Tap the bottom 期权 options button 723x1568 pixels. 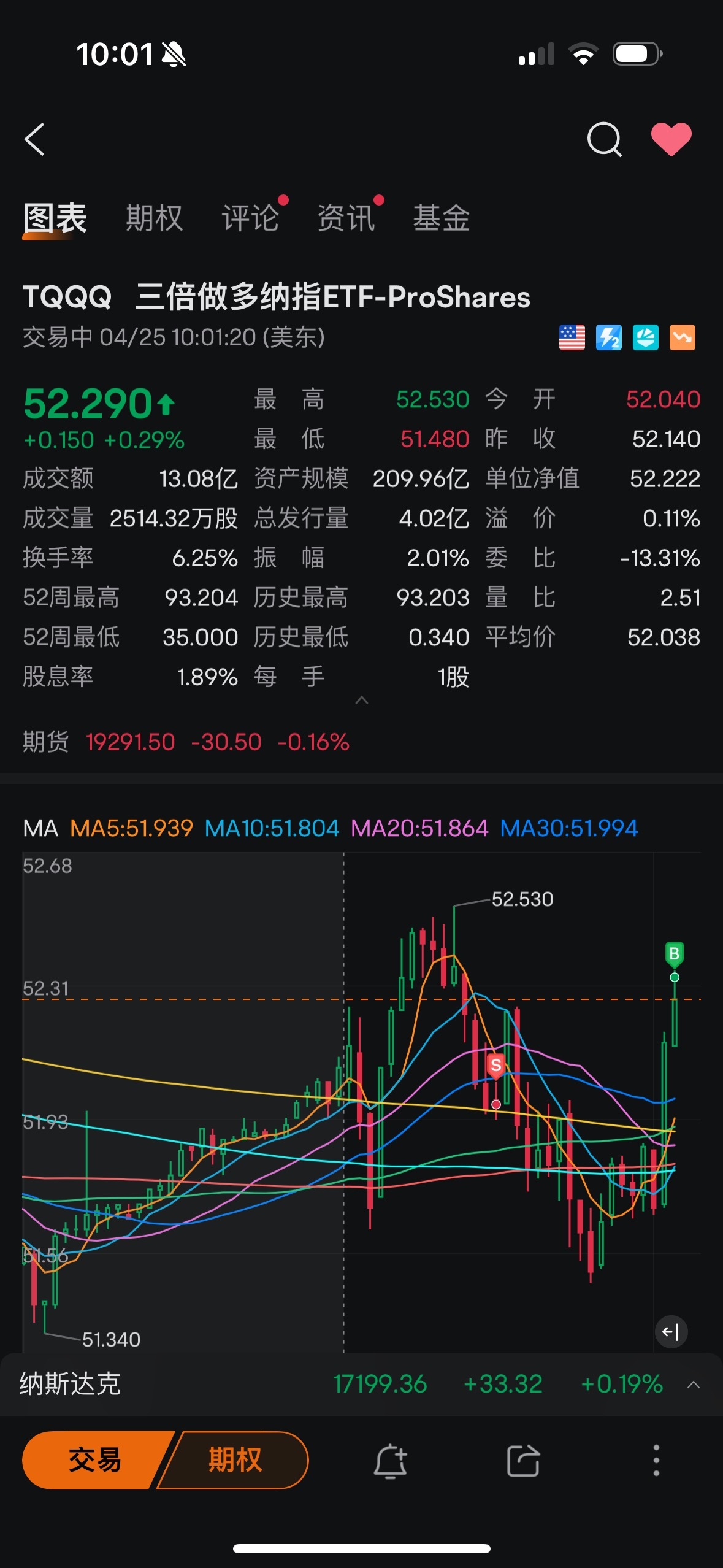click(235, 1460)
